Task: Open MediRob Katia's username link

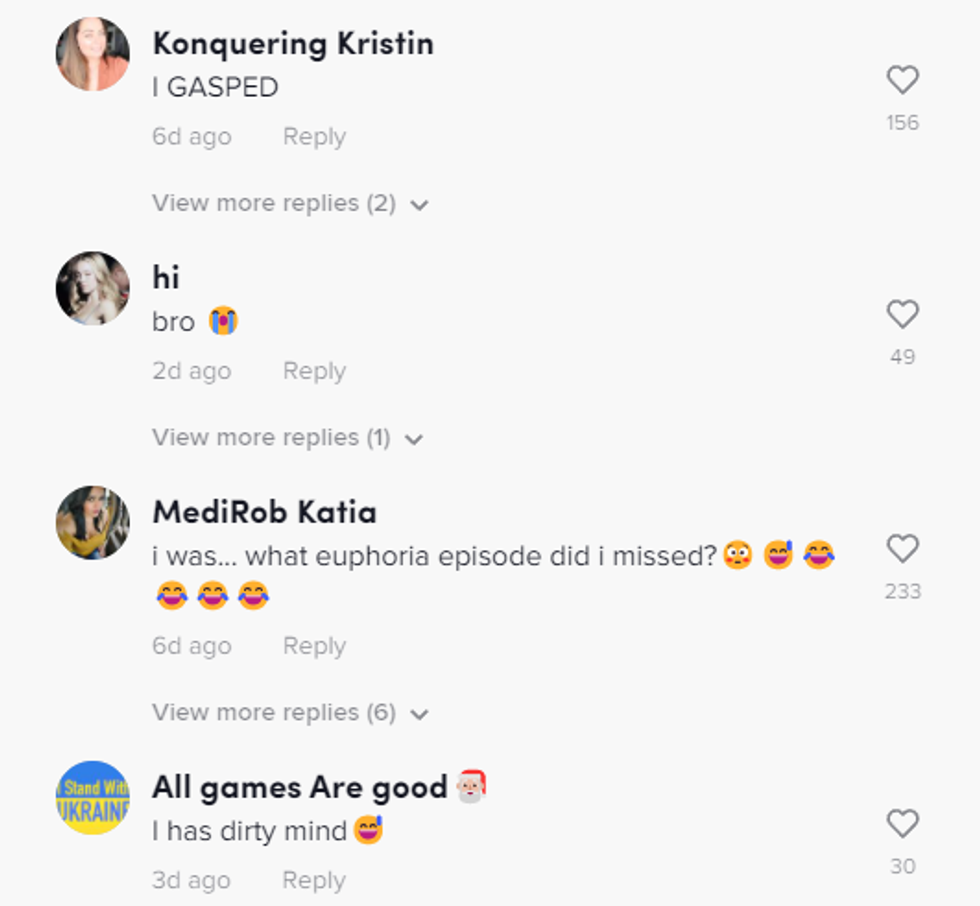Action: pos(264,512)
